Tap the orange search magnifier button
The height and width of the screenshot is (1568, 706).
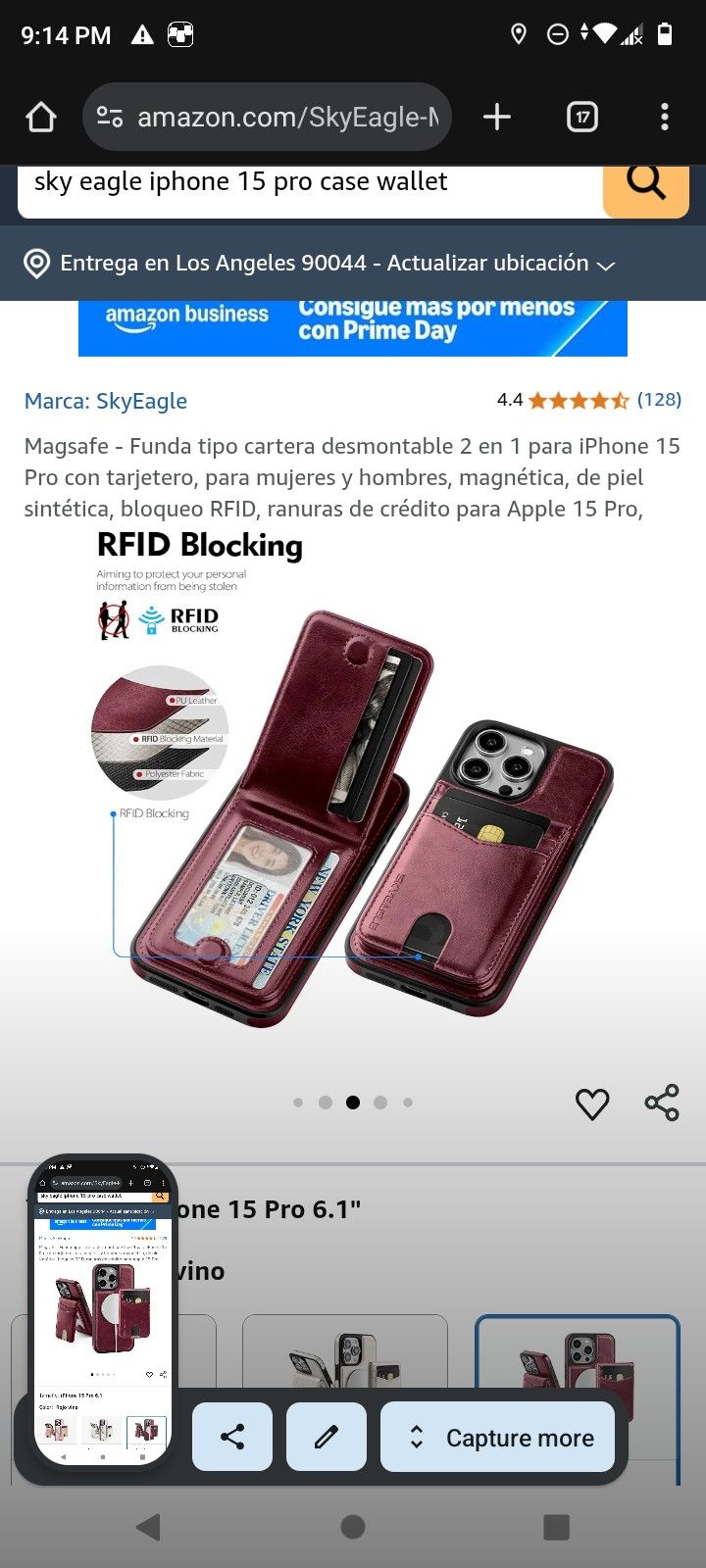(x=645, y=183)
